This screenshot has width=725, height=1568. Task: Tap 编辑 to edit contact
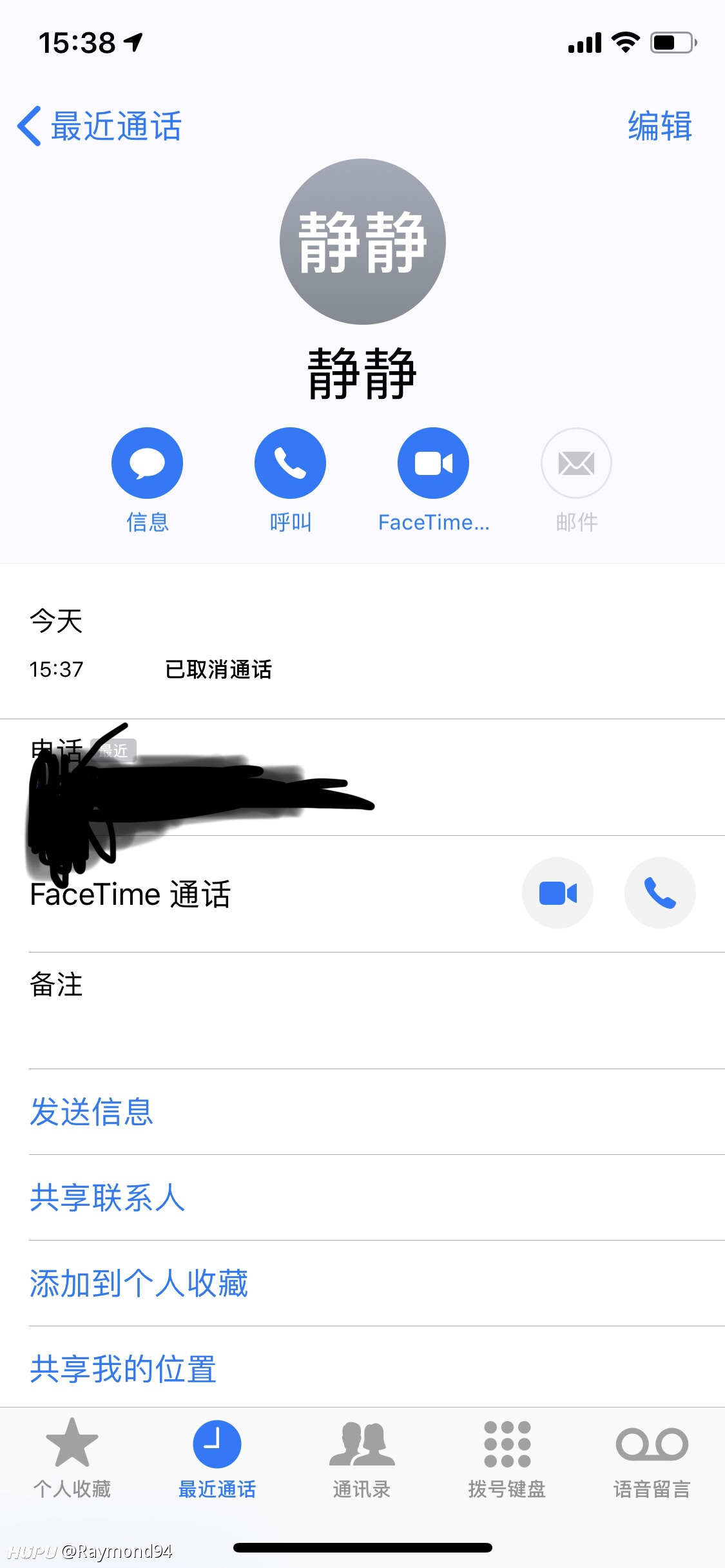point(660,126)
